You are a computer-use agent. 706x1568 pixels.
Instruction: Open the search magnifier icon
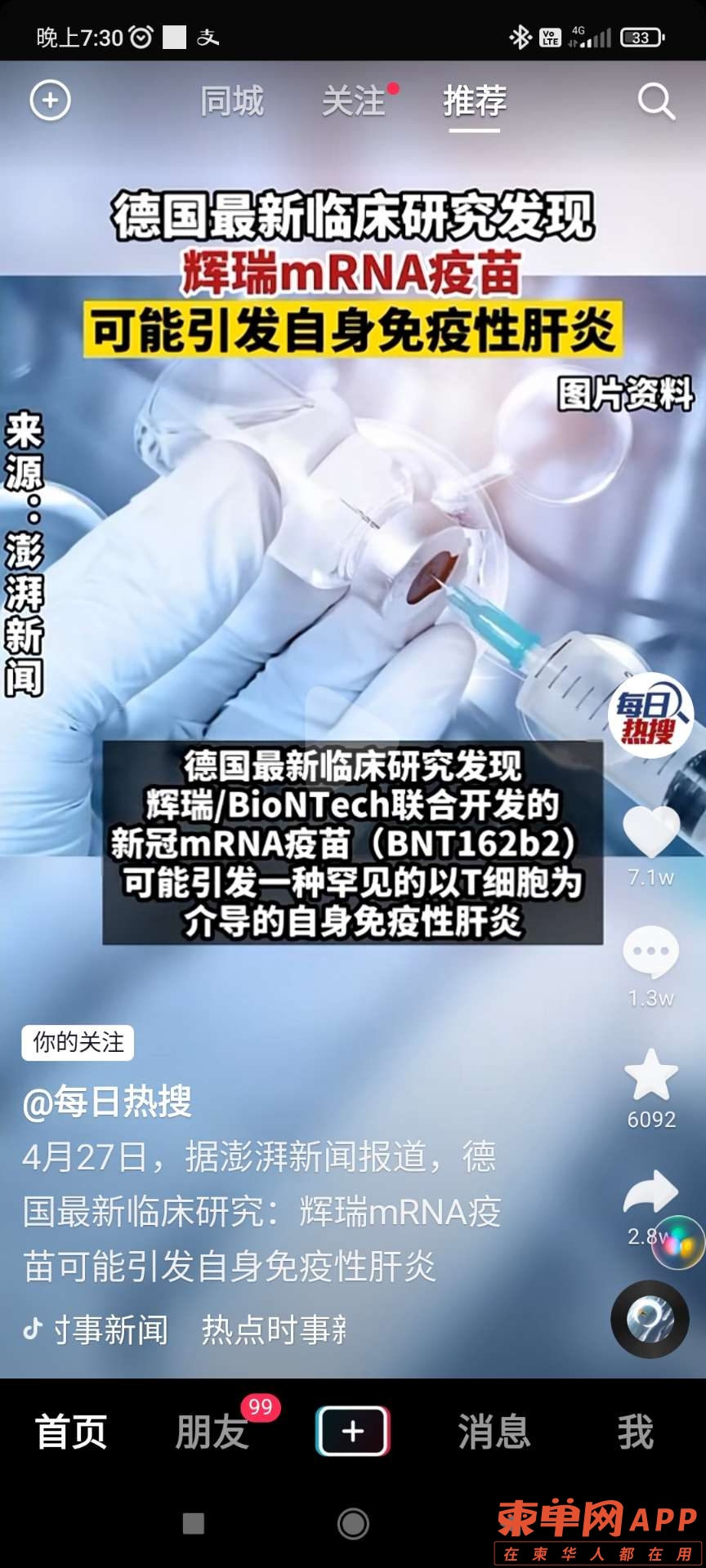point(655,101)
